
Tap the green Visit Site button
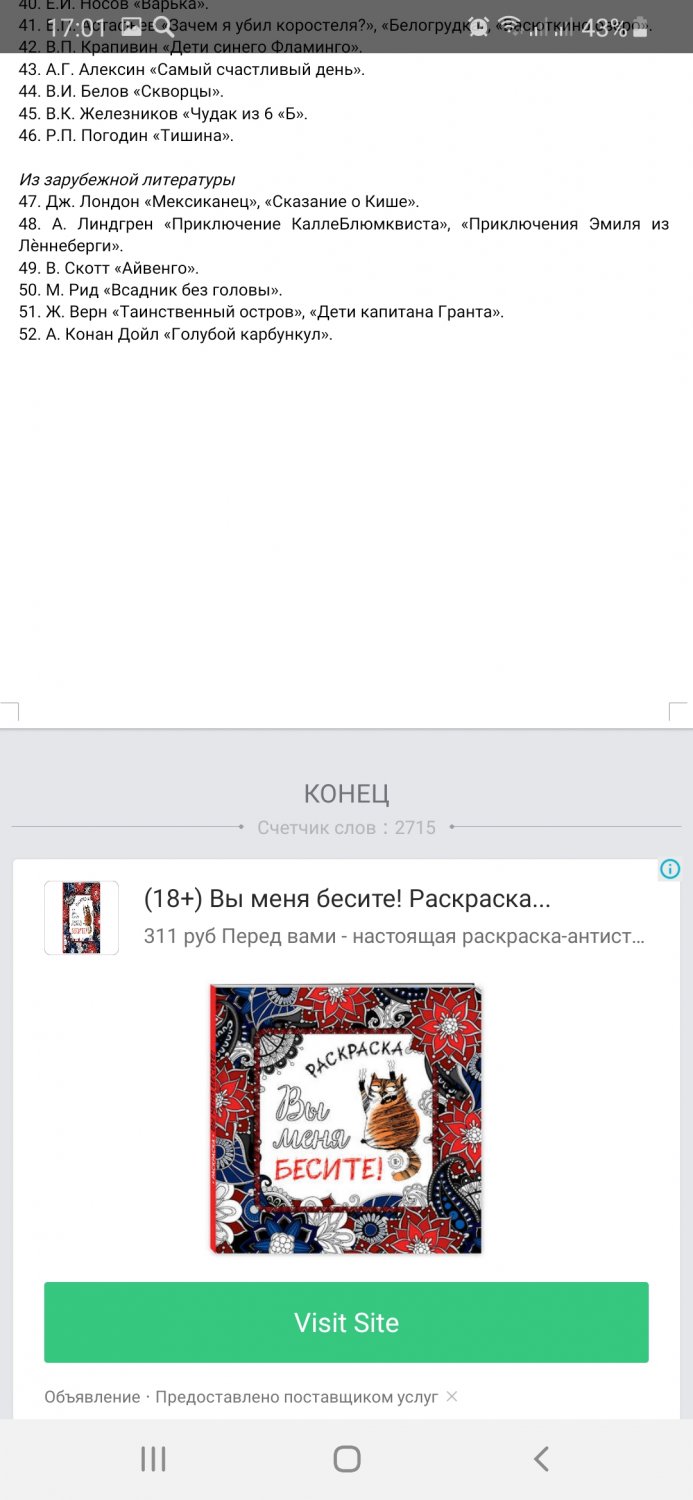[346, 1322]
